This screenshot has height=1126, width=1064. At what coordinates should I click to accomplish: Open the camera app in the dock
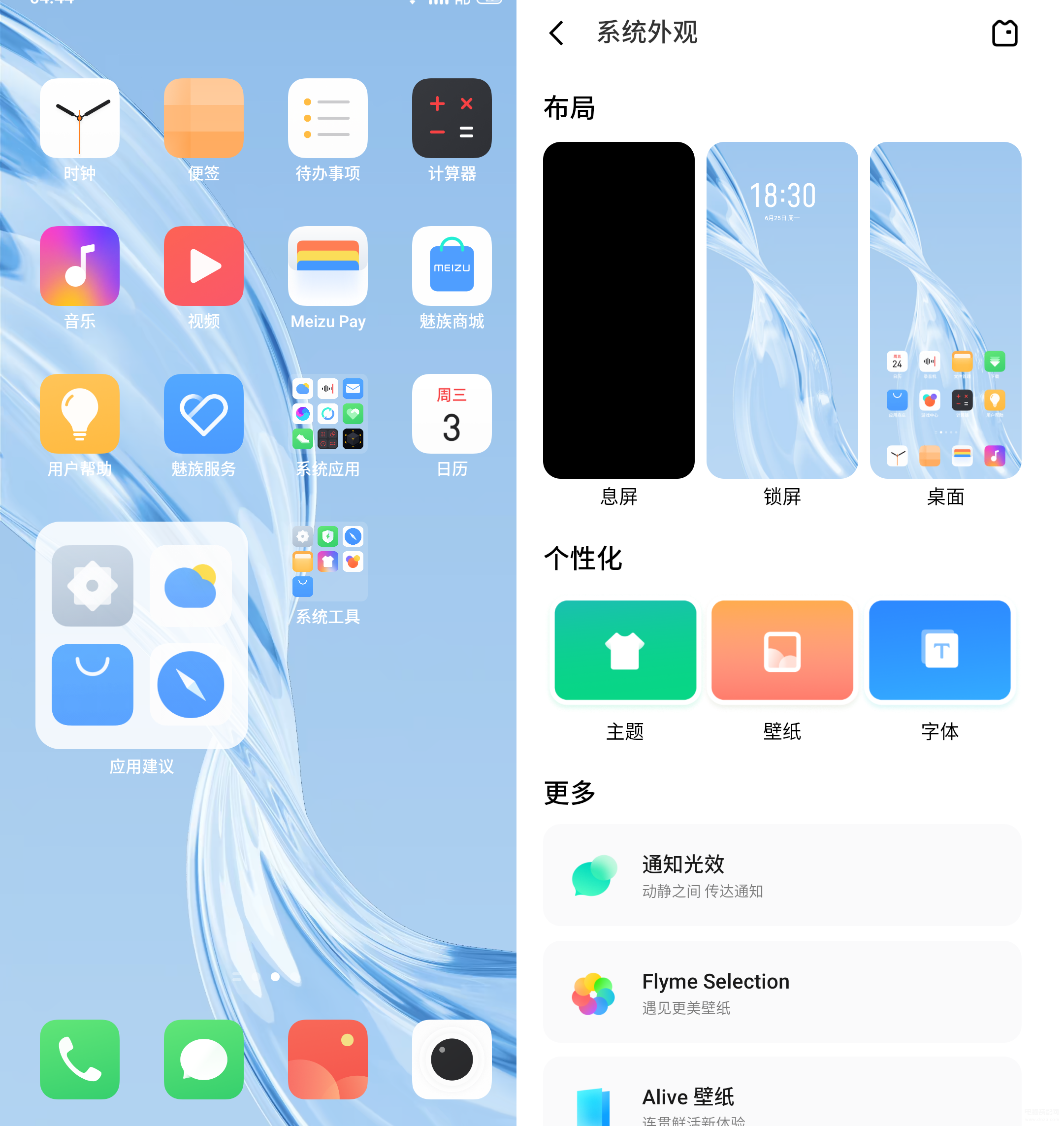[451, 1059]
